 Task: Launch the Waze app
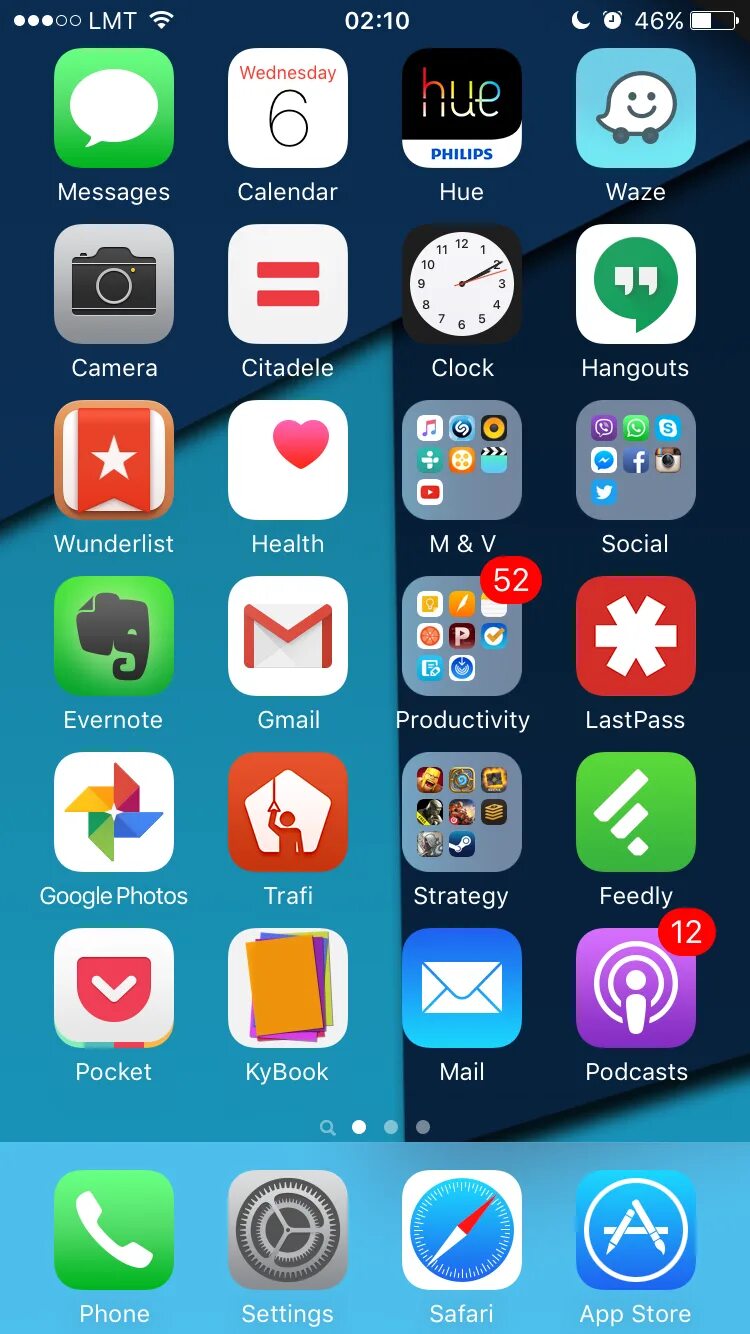click(635, 108)
